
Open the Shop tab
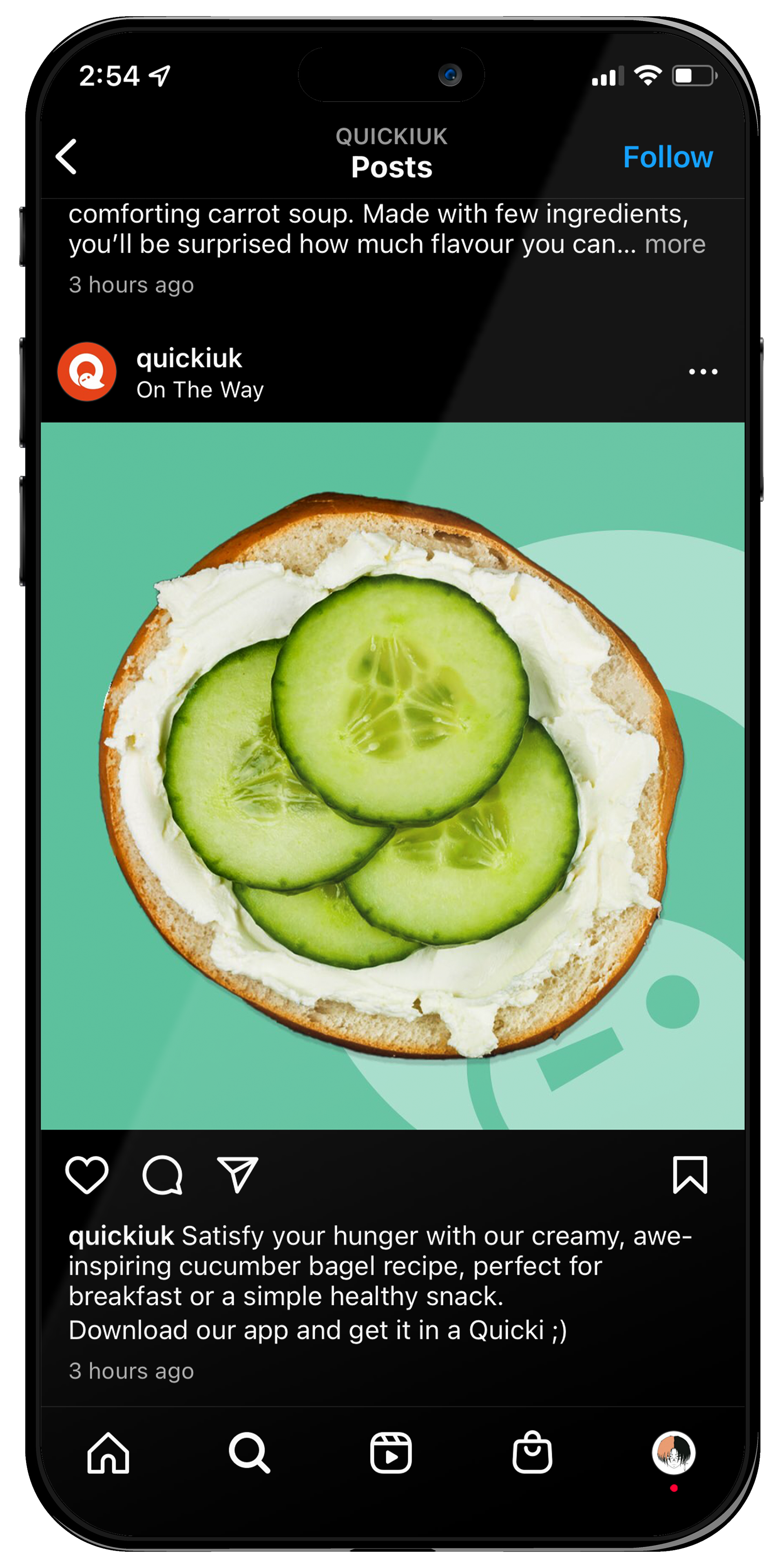532,1452
